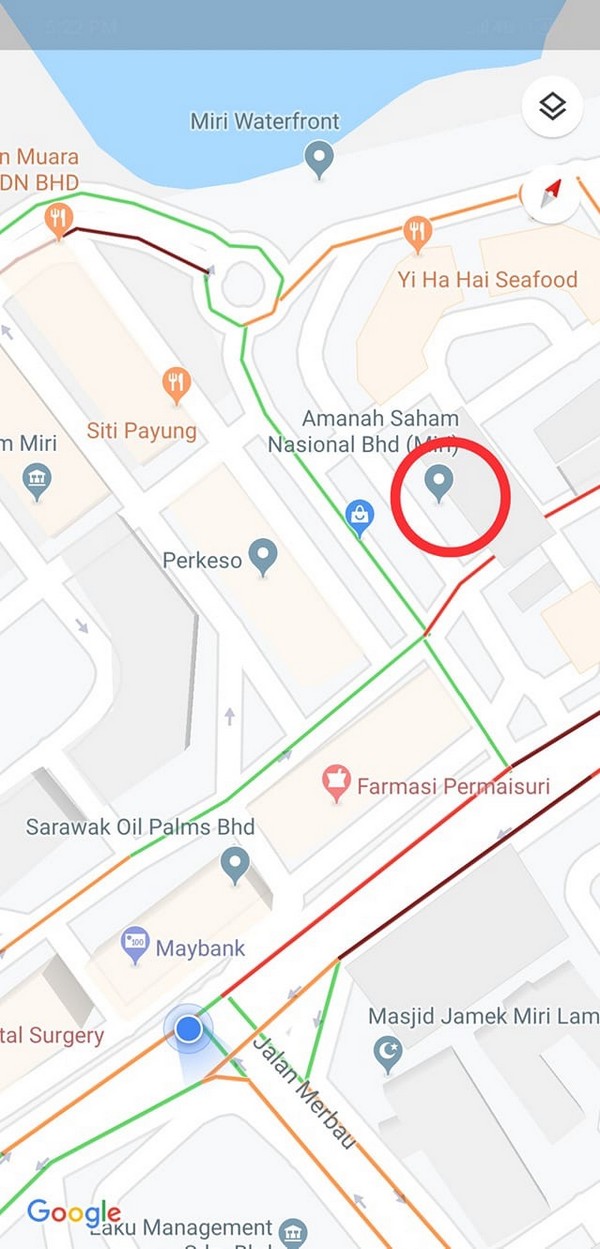
Task: Select the Siti Payung restaurant marker
Action: point(177,384)
